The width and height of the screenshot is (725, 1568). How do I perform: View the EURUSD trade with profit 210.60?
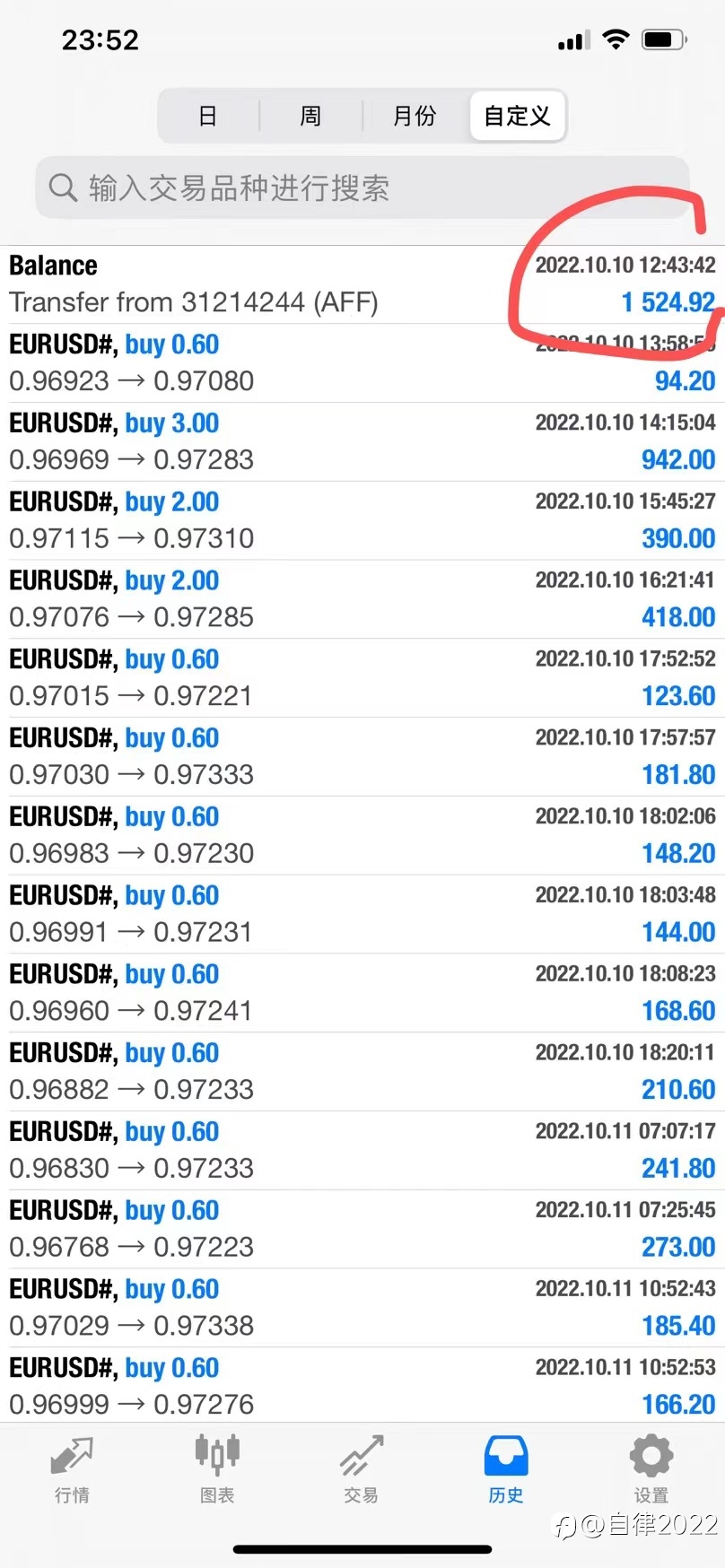click(x=362, y=1072)
